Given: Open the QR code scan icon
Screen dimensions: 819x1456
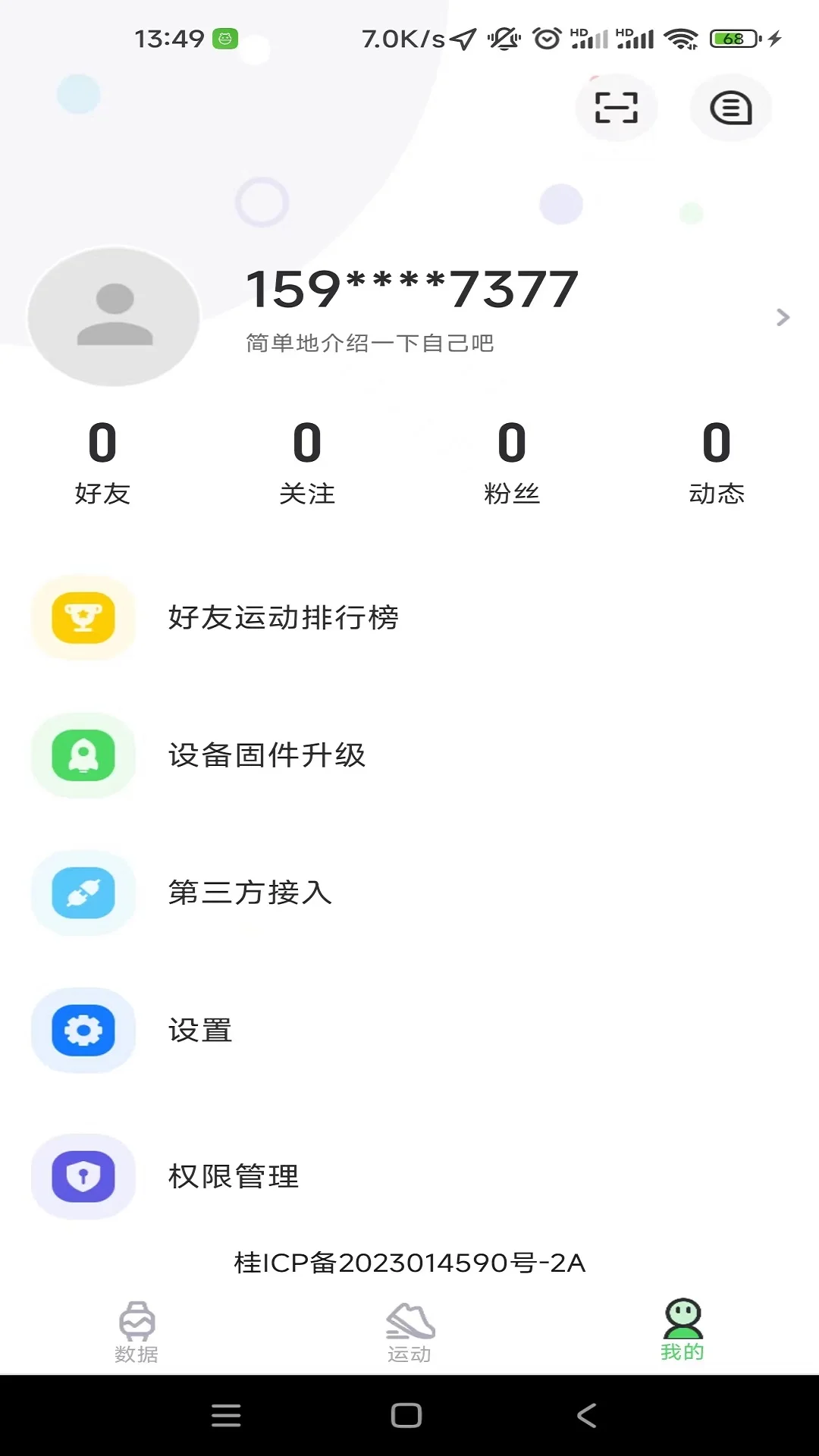Looking at the screenshot, I should [x=617, y=108].
